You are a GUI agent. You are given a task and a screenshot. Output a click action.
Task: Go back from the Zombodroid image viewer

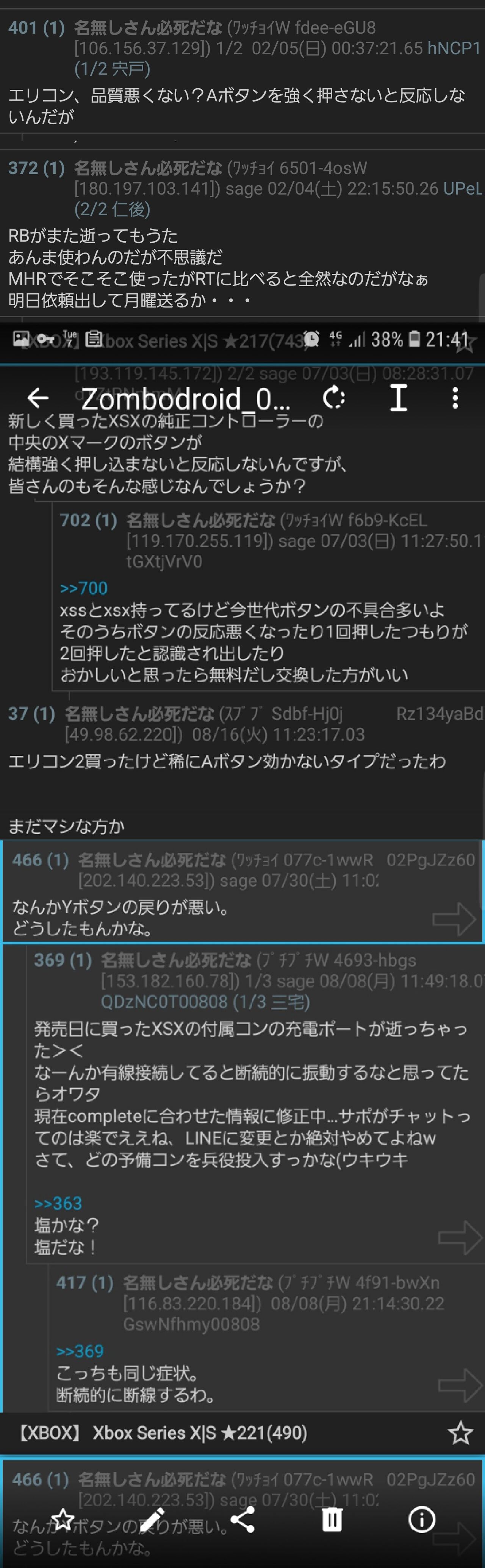[x=38, y=398]
